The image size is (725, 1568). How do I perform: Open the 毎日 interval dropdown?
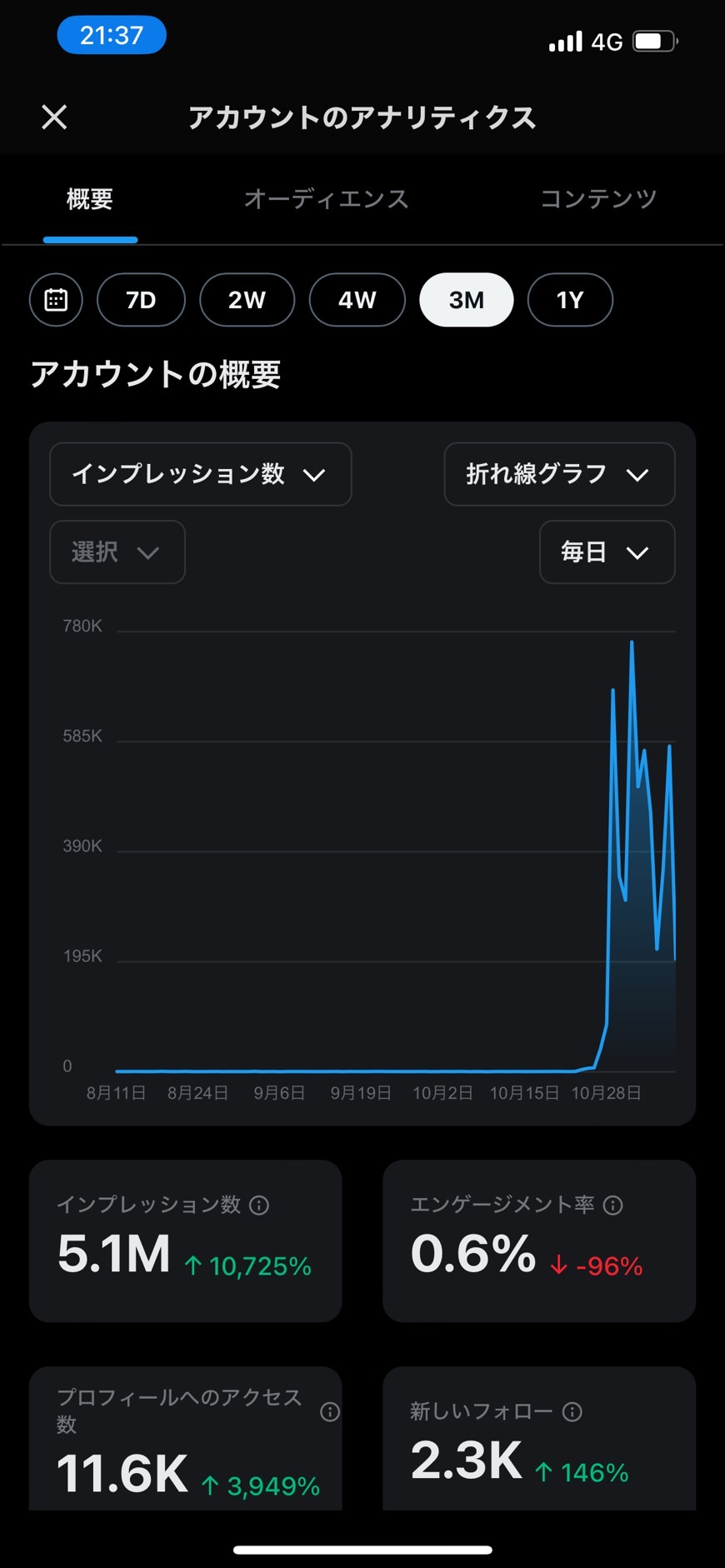[x=607, y=552]
